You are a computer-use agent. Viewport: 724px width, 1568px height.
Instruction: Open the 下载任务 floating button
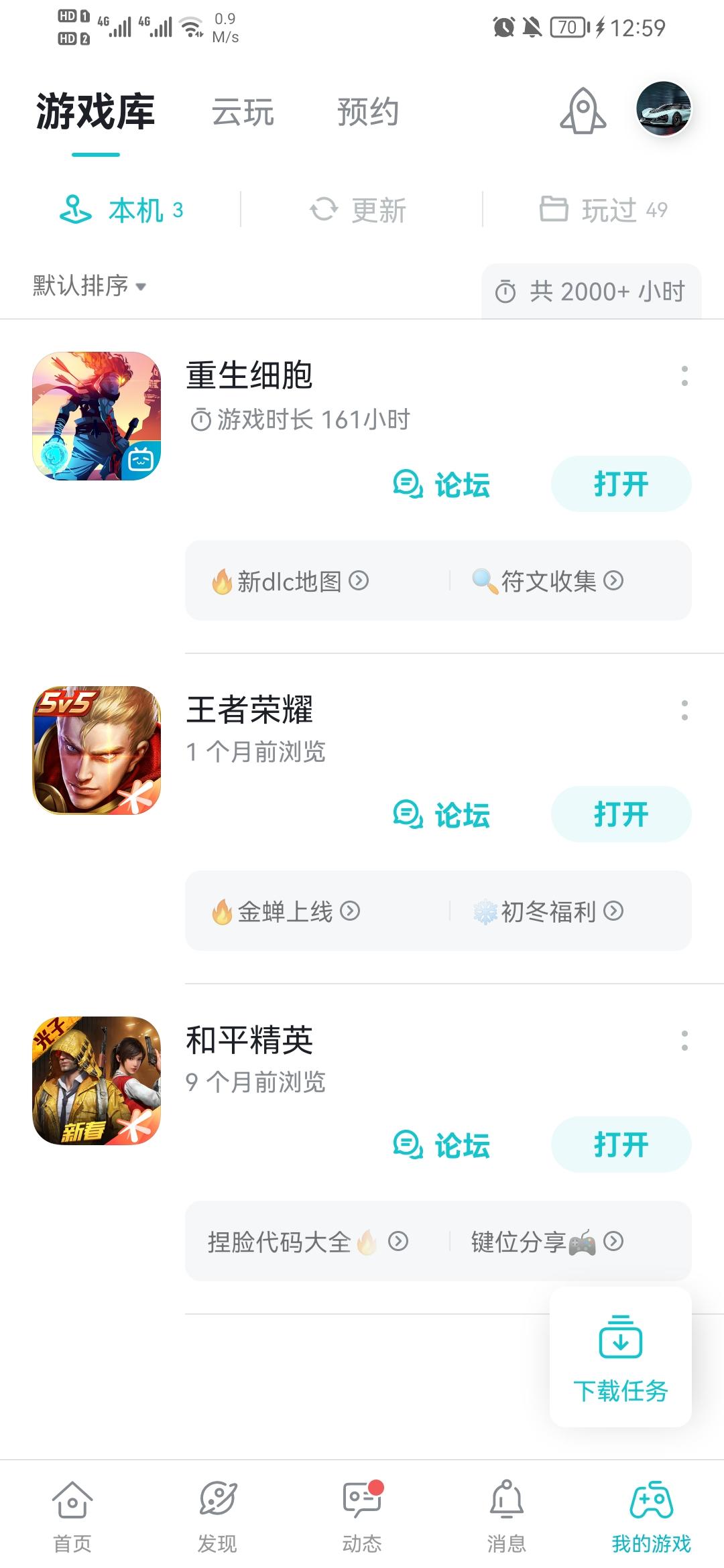point(621,1358)
